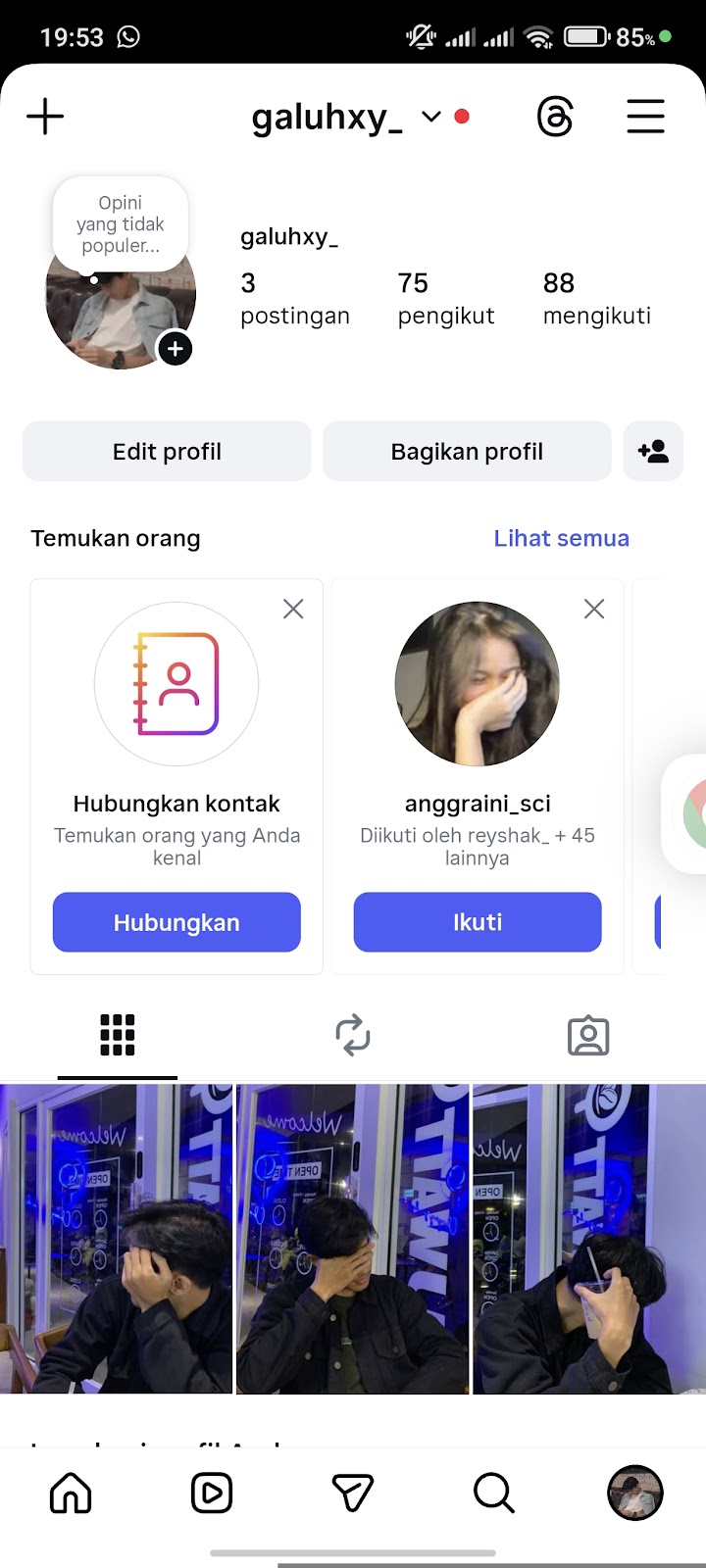Dismiss the Hubungkan kontak card
The image size is (706, 1568).
[x=293, y=610]
